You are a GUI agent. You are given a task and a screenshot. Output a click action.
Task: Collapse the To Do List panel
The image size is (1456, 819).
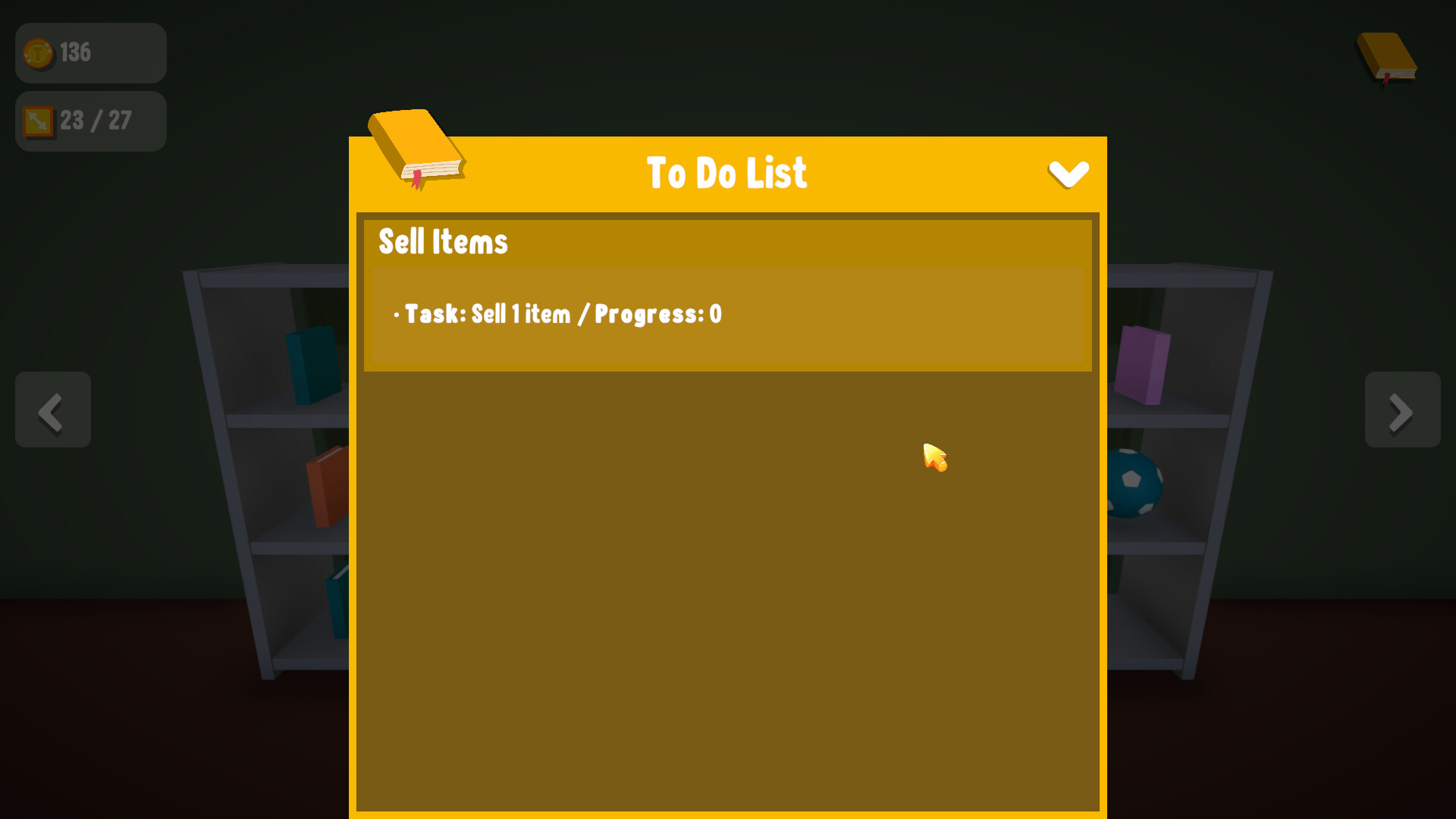[1068, 174]
